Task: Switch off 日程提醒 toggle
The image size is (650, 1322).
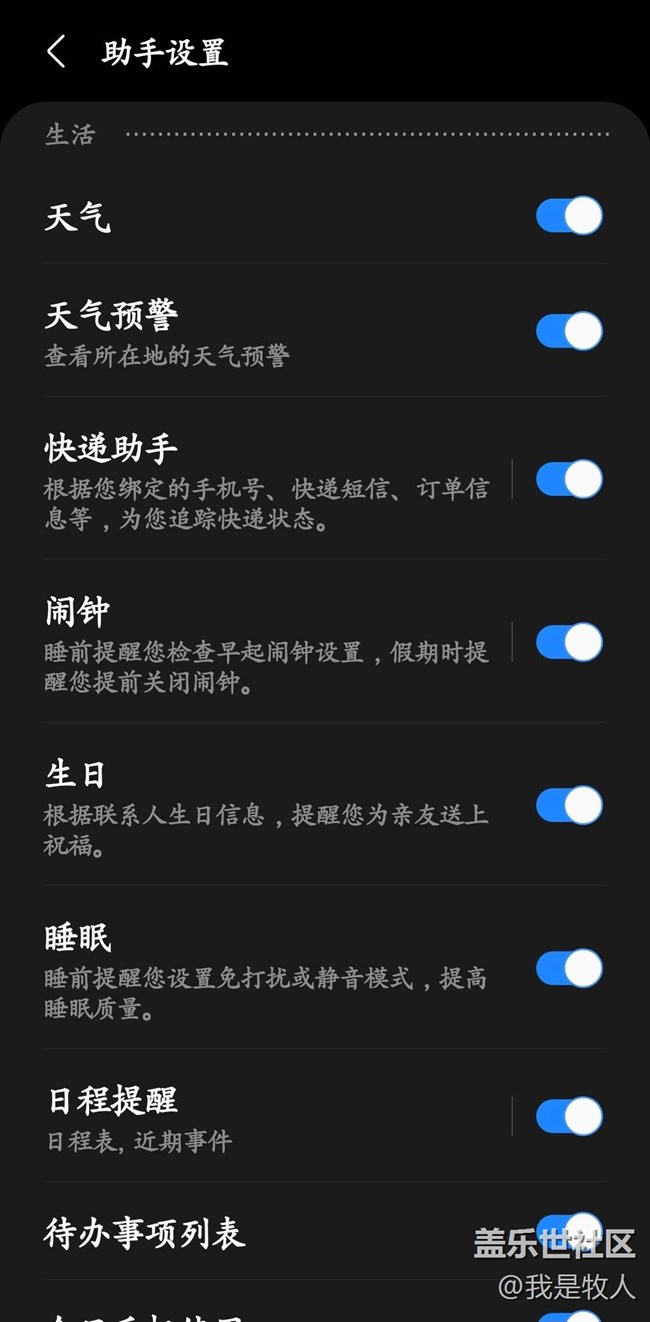Action: coord(569,1116)
